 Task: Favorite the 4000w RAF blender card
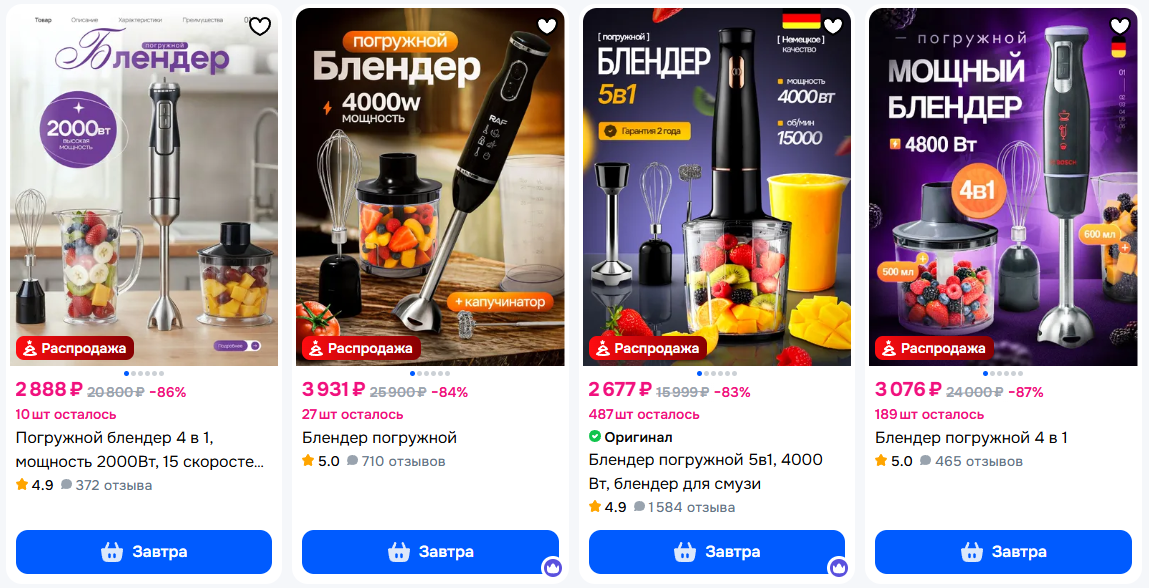tap(546, 27)
